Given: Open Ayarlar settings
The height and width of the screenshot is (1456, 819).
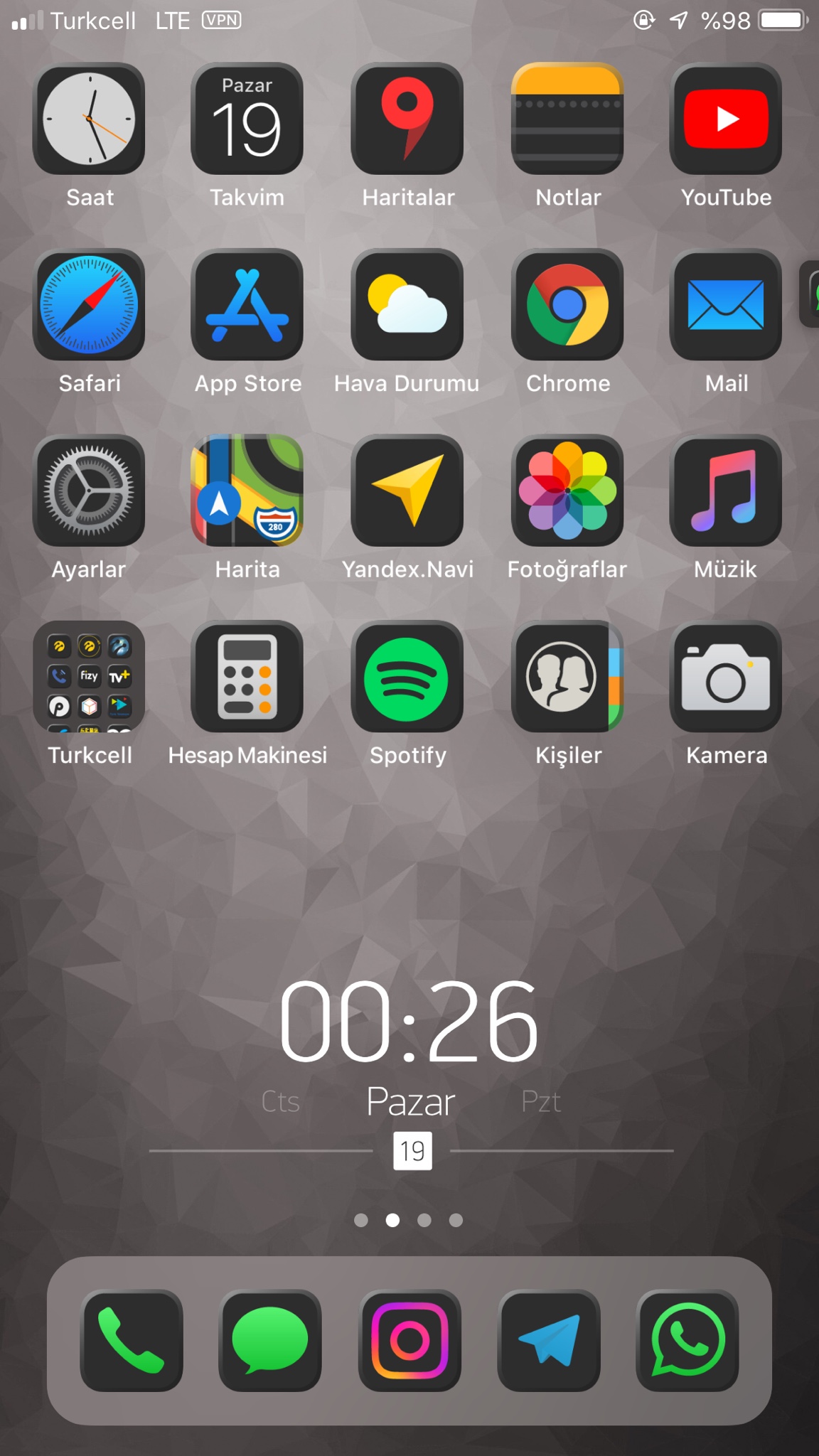Looking at the screenshot, I should point(89,491).
